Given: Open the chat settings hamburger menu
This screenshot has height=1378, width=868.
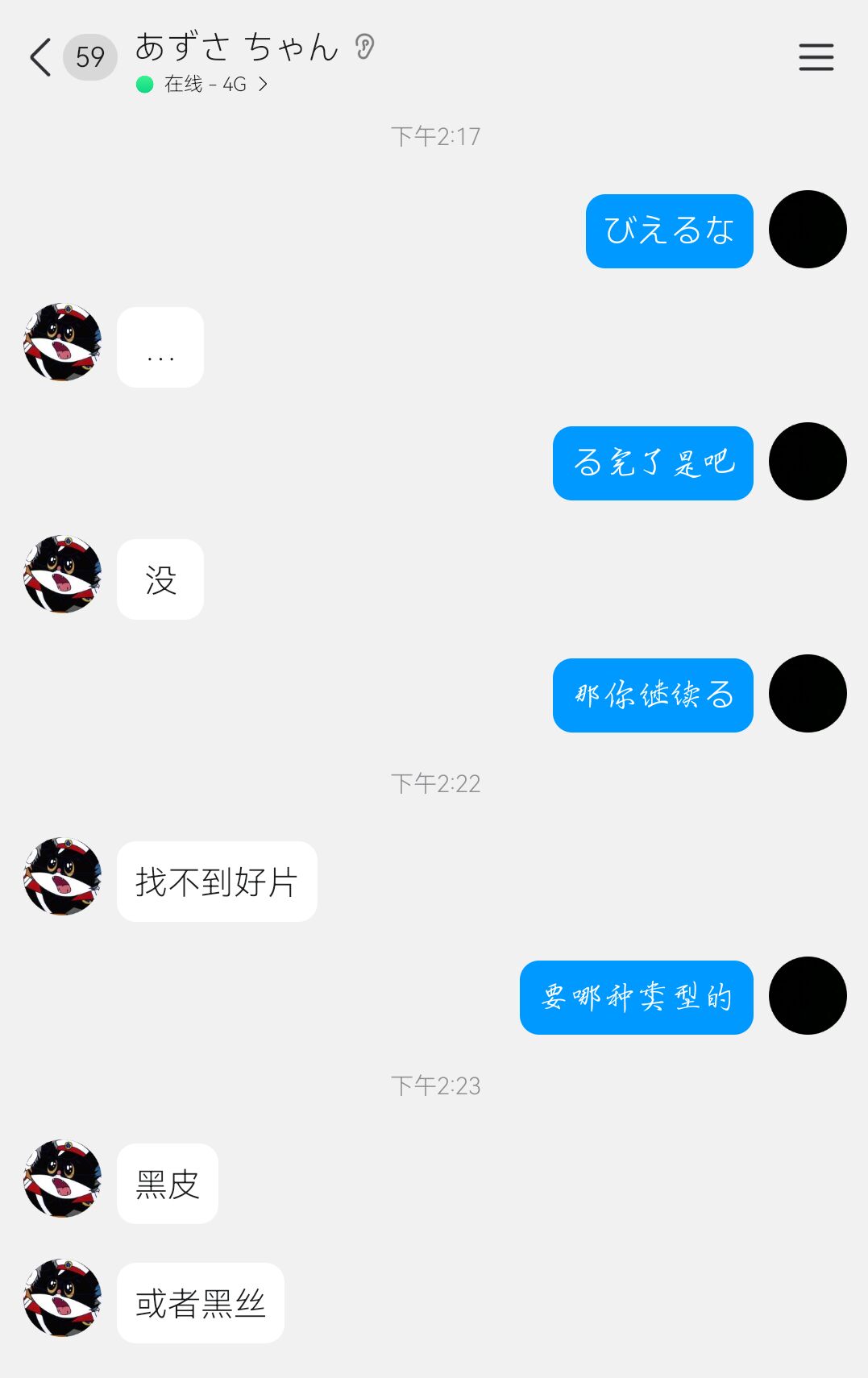Looking at the screenshot, I should pos(816,57).
